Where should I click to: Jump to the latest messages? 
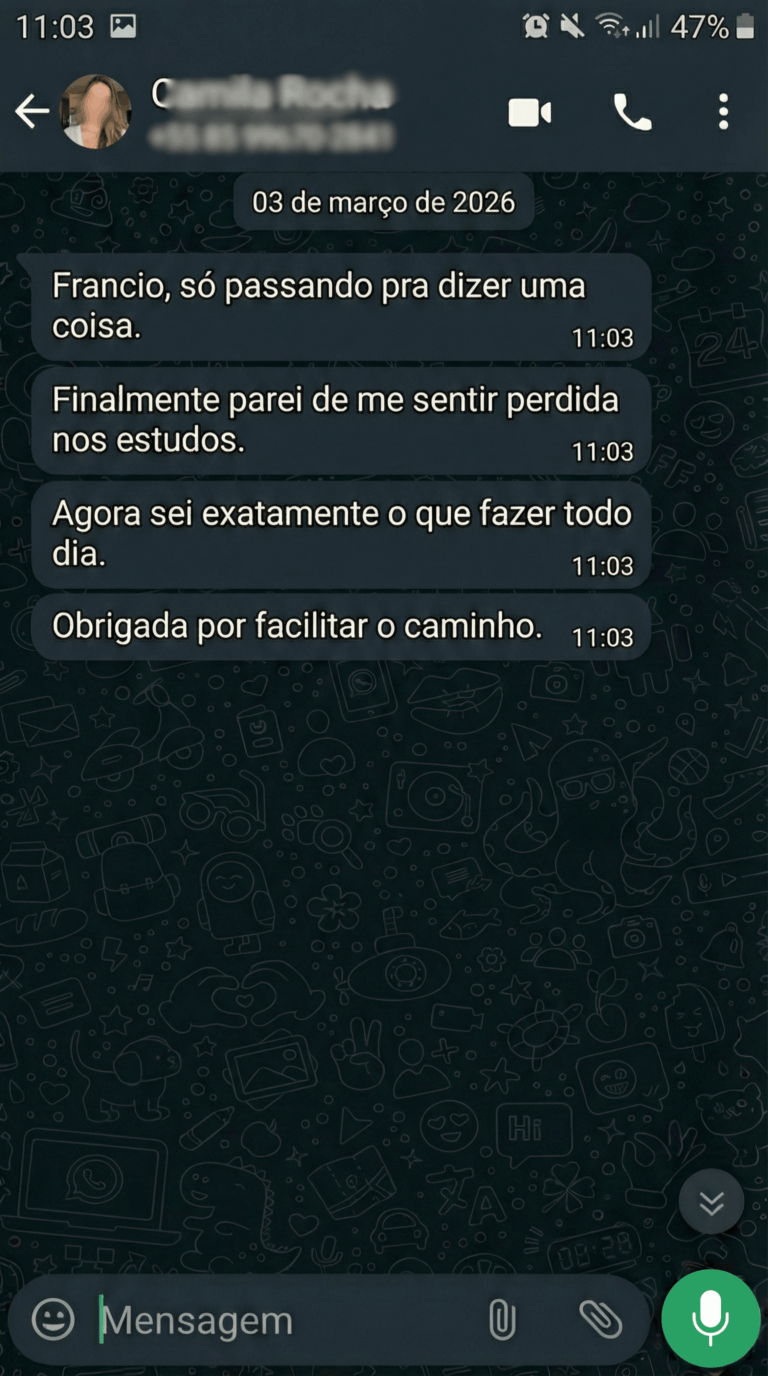711,1201
